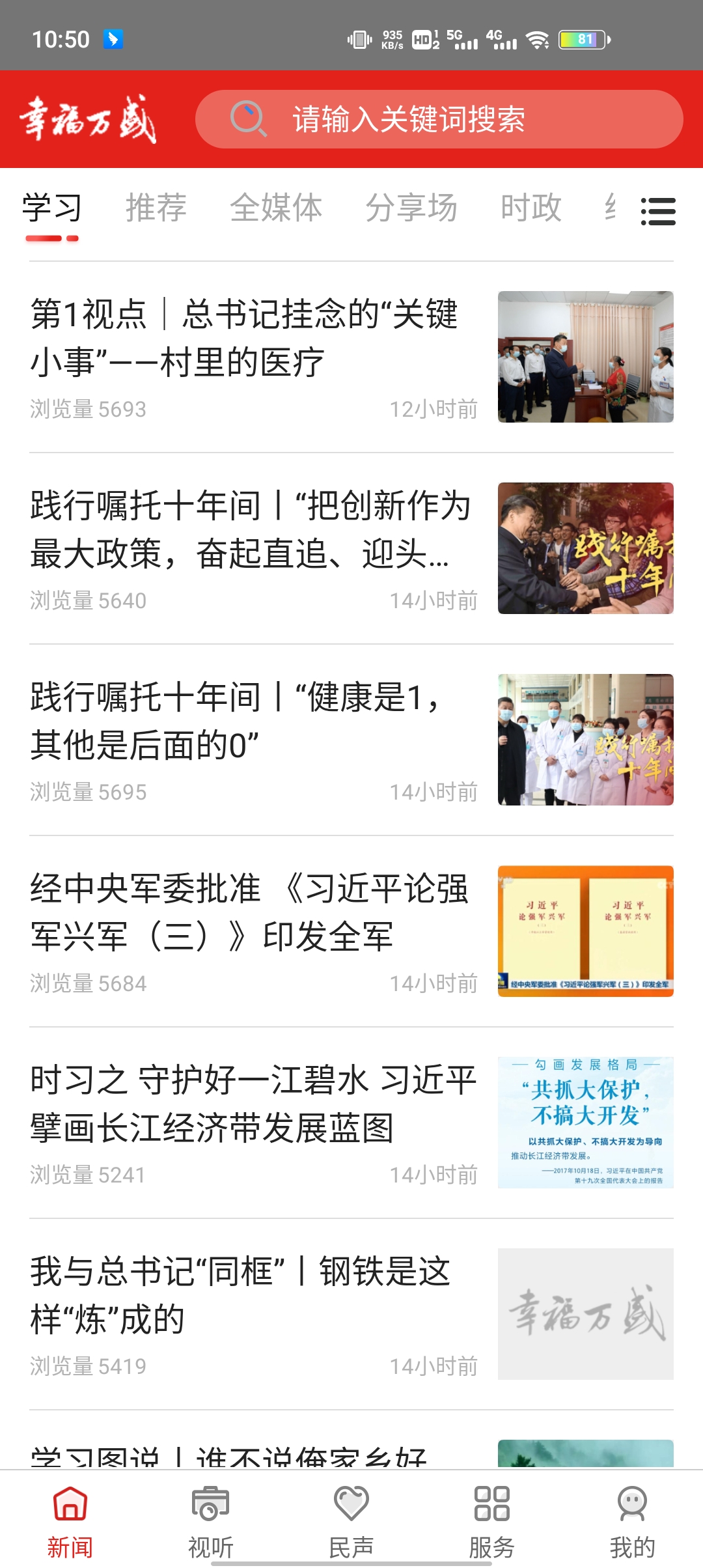This screenshot has height=1568, width=703.
Task: Open the 长江经济带发展蓝图 article image
Action: pos(586,1120)
